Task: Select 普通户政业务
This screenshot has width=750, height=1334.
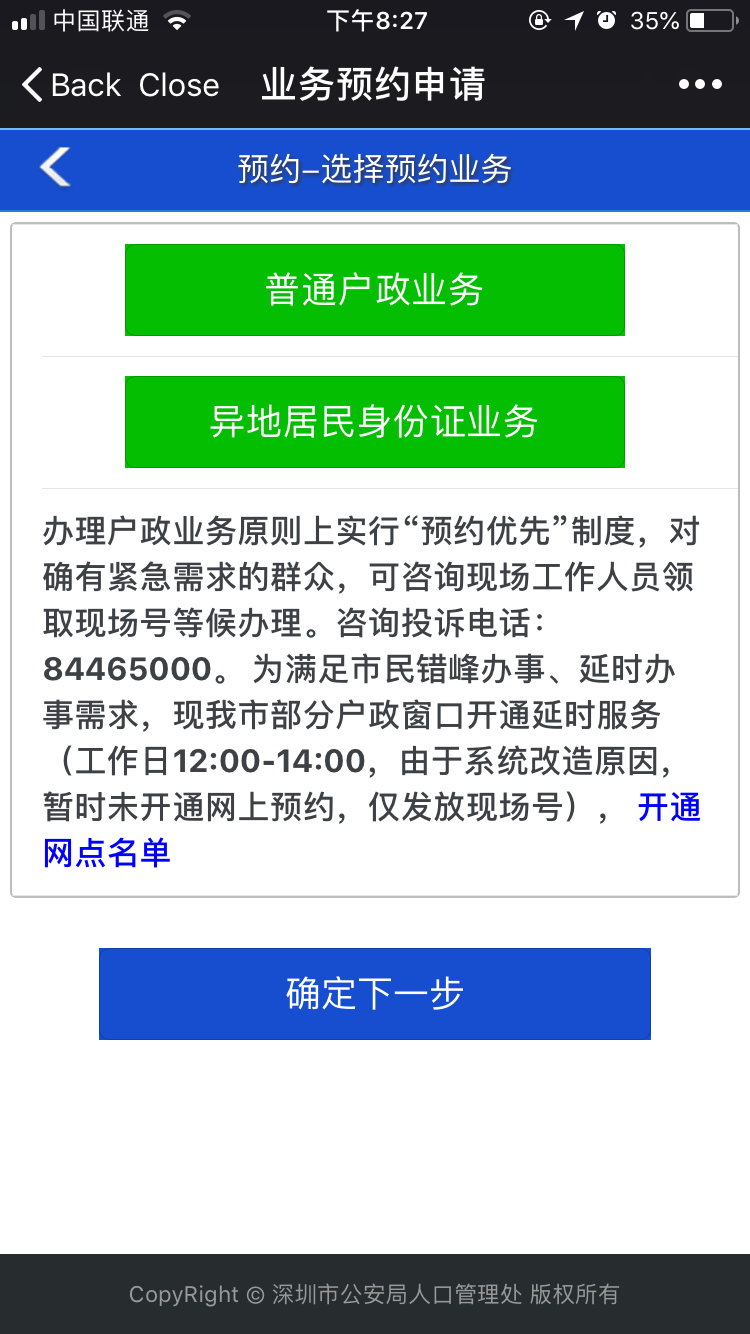Action: click(x=375, y=290)
